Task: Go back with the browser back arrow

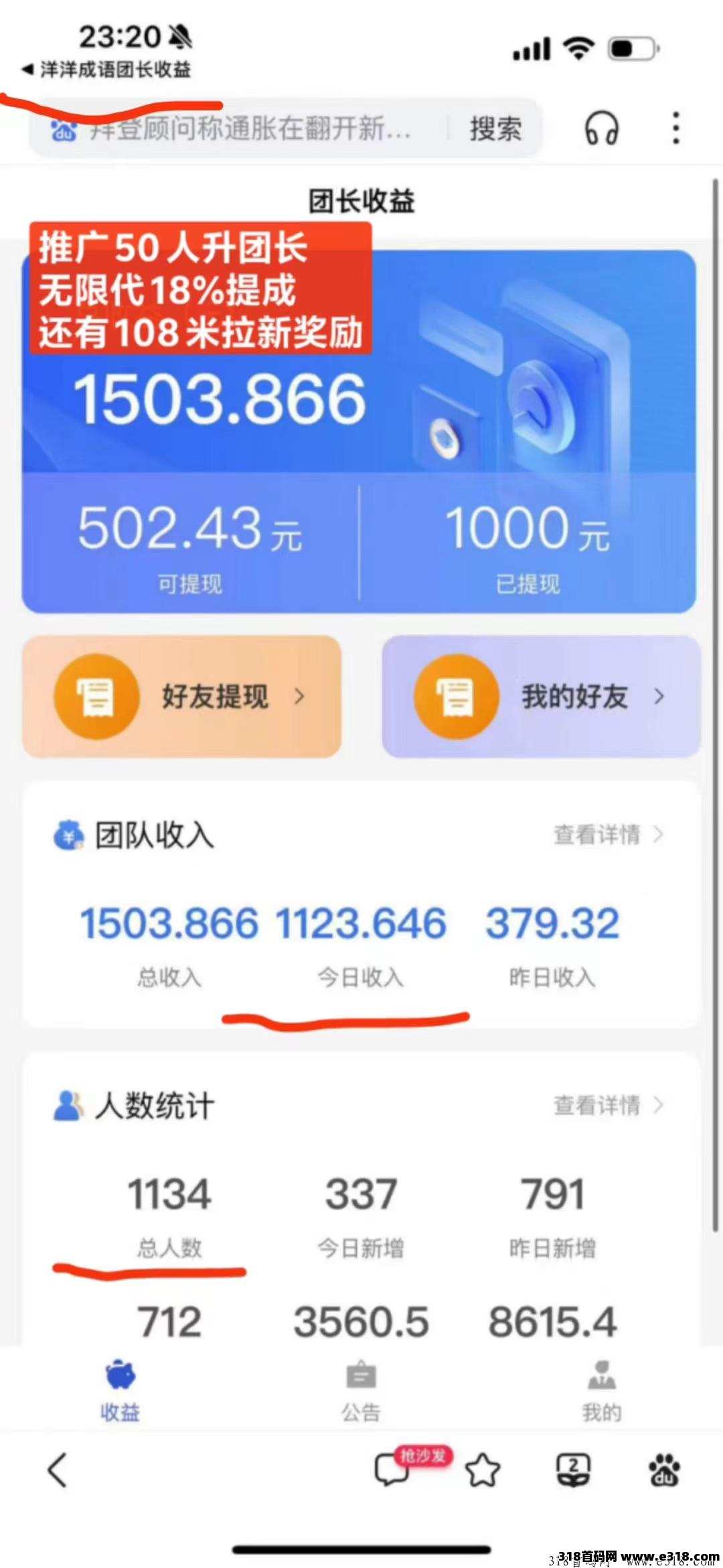Action: [x=58, y=1470]
